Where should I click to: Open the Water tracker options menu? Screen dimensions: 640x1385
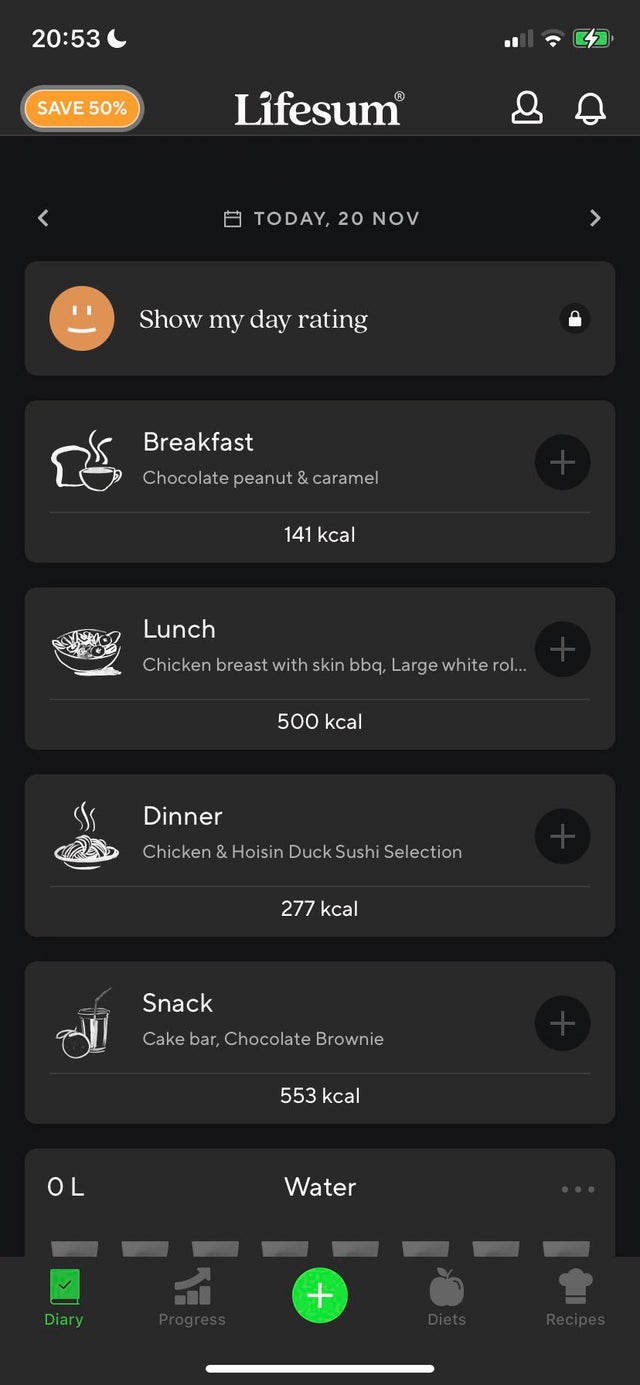pyautogui.click(x=578, y=1189)
